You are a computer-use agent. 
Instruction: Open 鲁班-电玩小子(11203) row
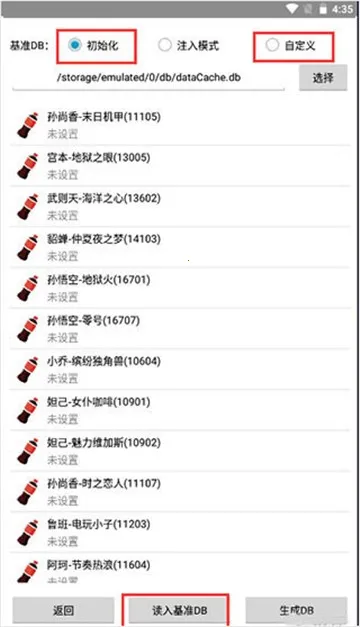[x=180, y=533]
